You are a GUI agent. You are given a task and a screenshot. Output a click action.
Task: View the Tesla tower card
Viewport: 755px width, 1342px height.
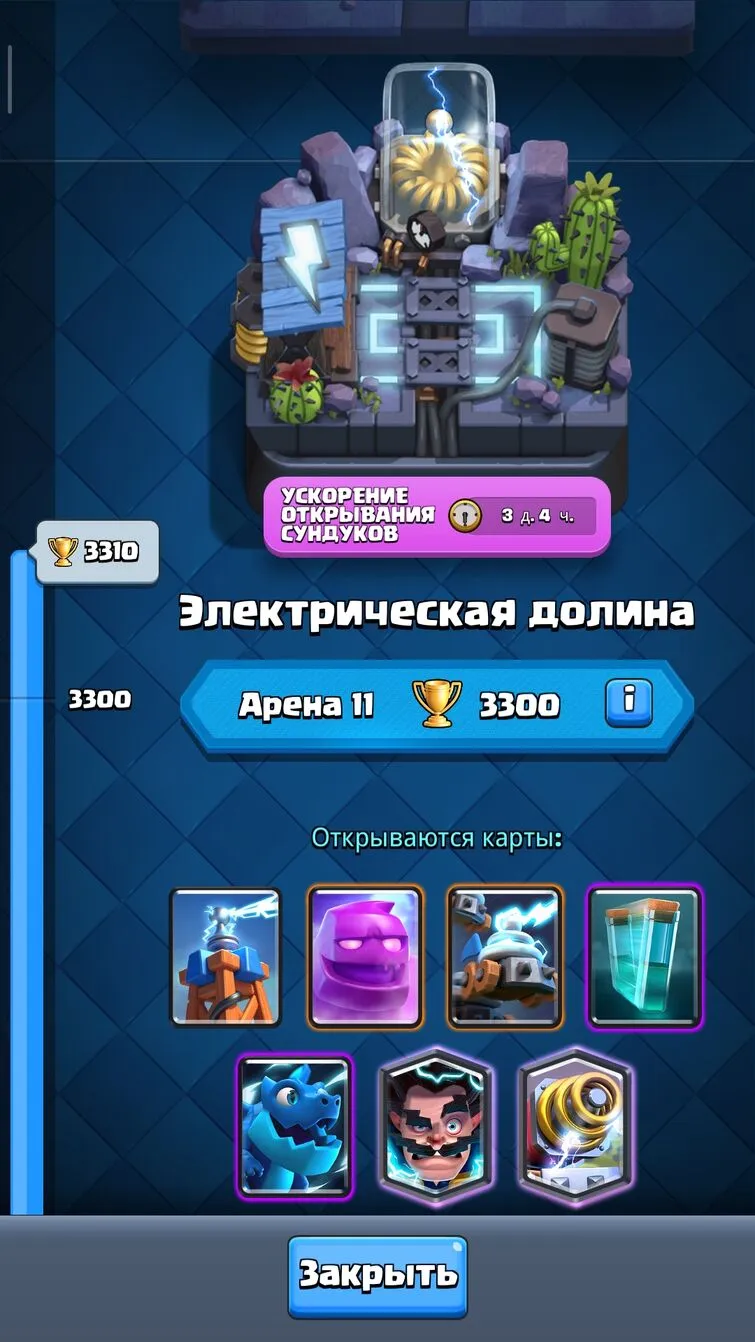tap(225, 957)
